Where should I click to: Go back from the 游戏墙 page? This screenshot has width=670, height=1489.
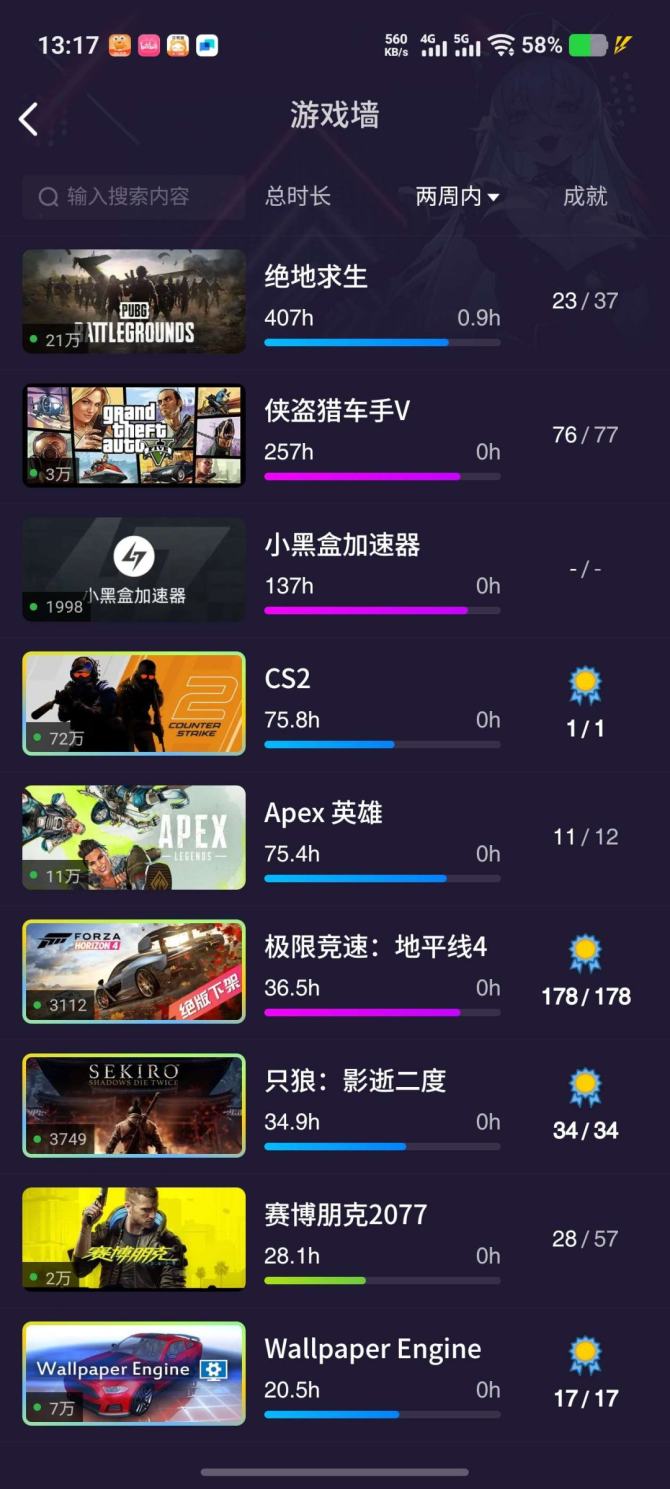(x=29, y=119)
